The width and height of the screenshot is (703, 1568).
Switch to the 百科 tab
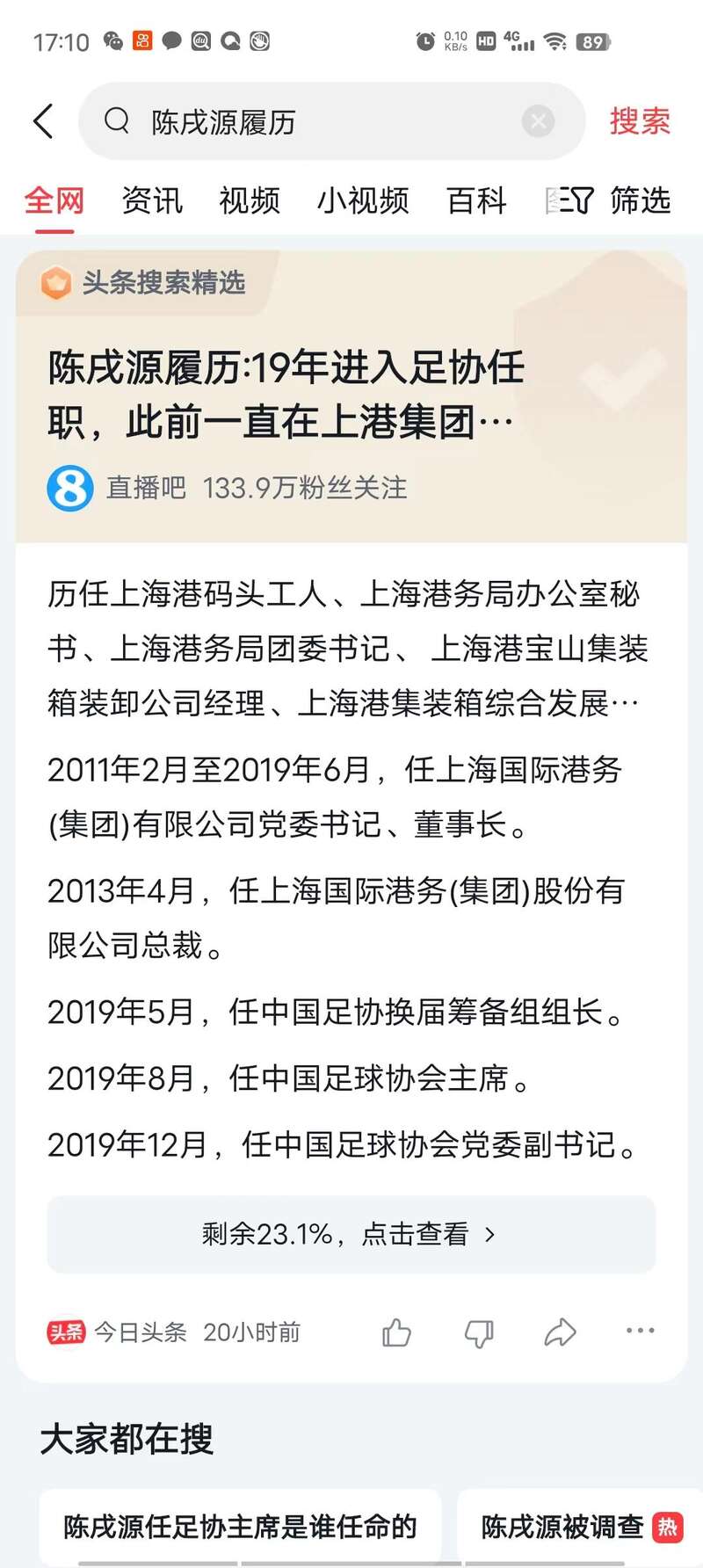(x=476, y=200)
